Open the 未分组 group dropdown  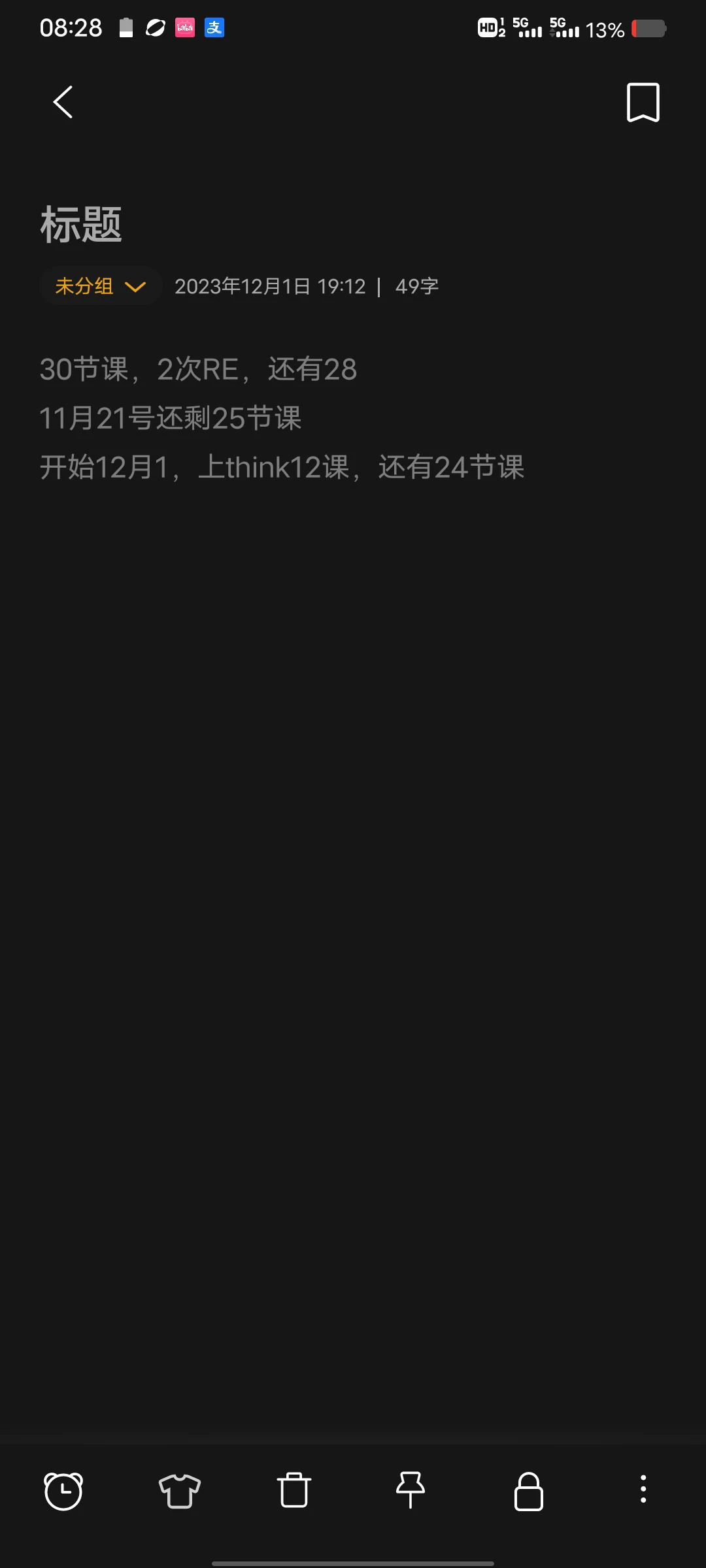[101, 286]
